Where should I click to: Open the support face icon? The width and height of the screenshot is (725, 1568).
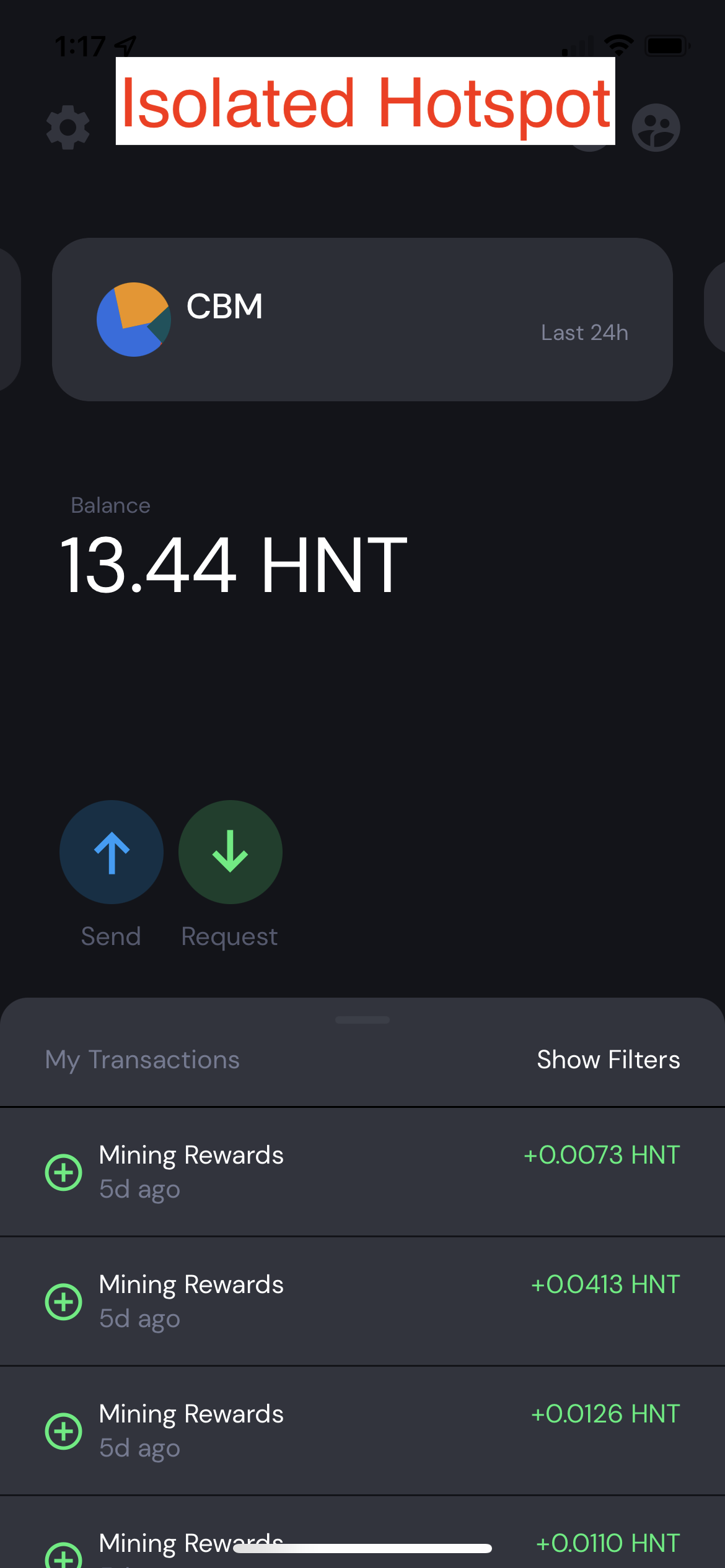tap(656, 128)
